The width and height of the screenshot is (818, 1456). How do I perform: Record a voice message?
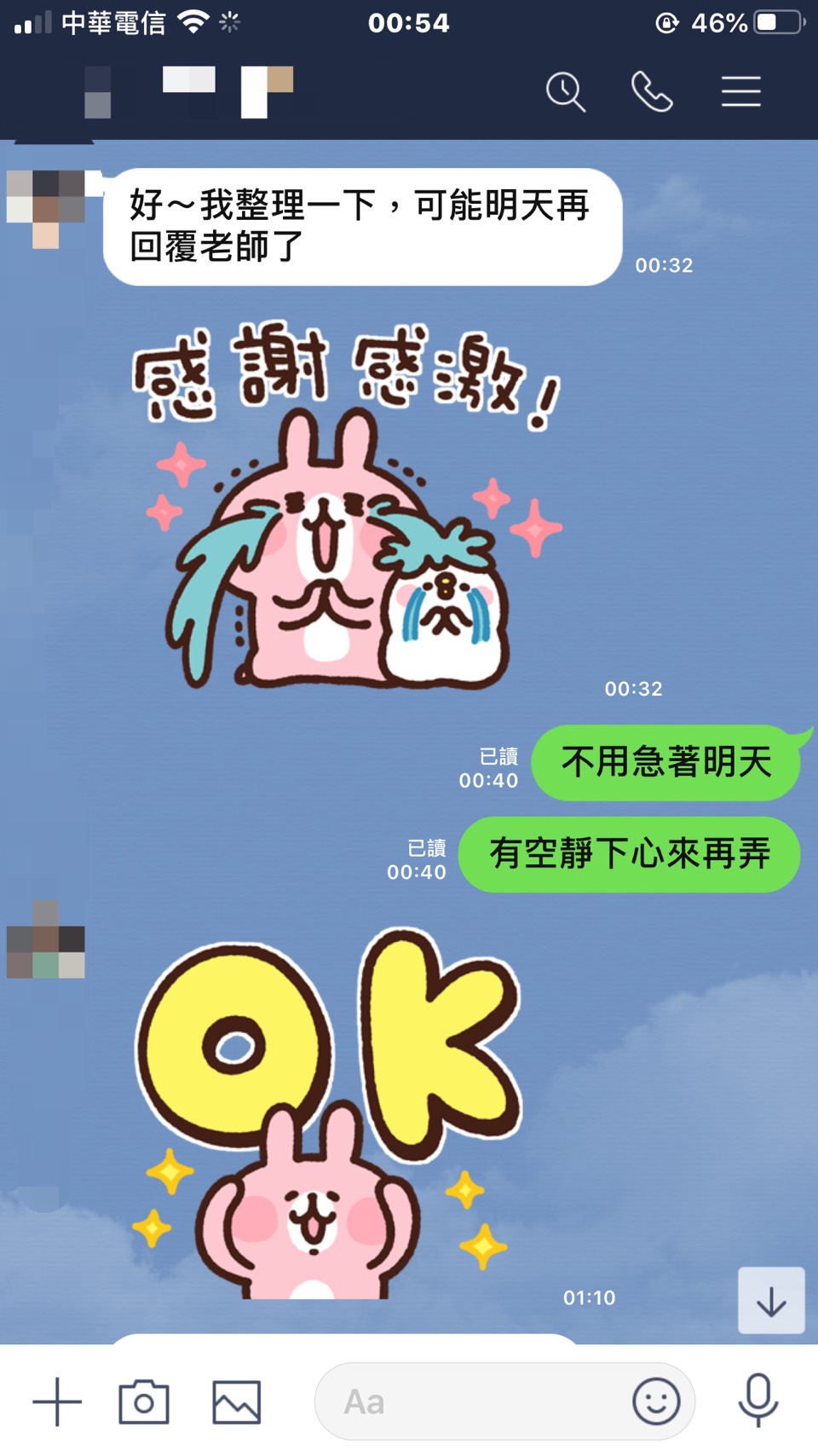[x=758, y=1401]
